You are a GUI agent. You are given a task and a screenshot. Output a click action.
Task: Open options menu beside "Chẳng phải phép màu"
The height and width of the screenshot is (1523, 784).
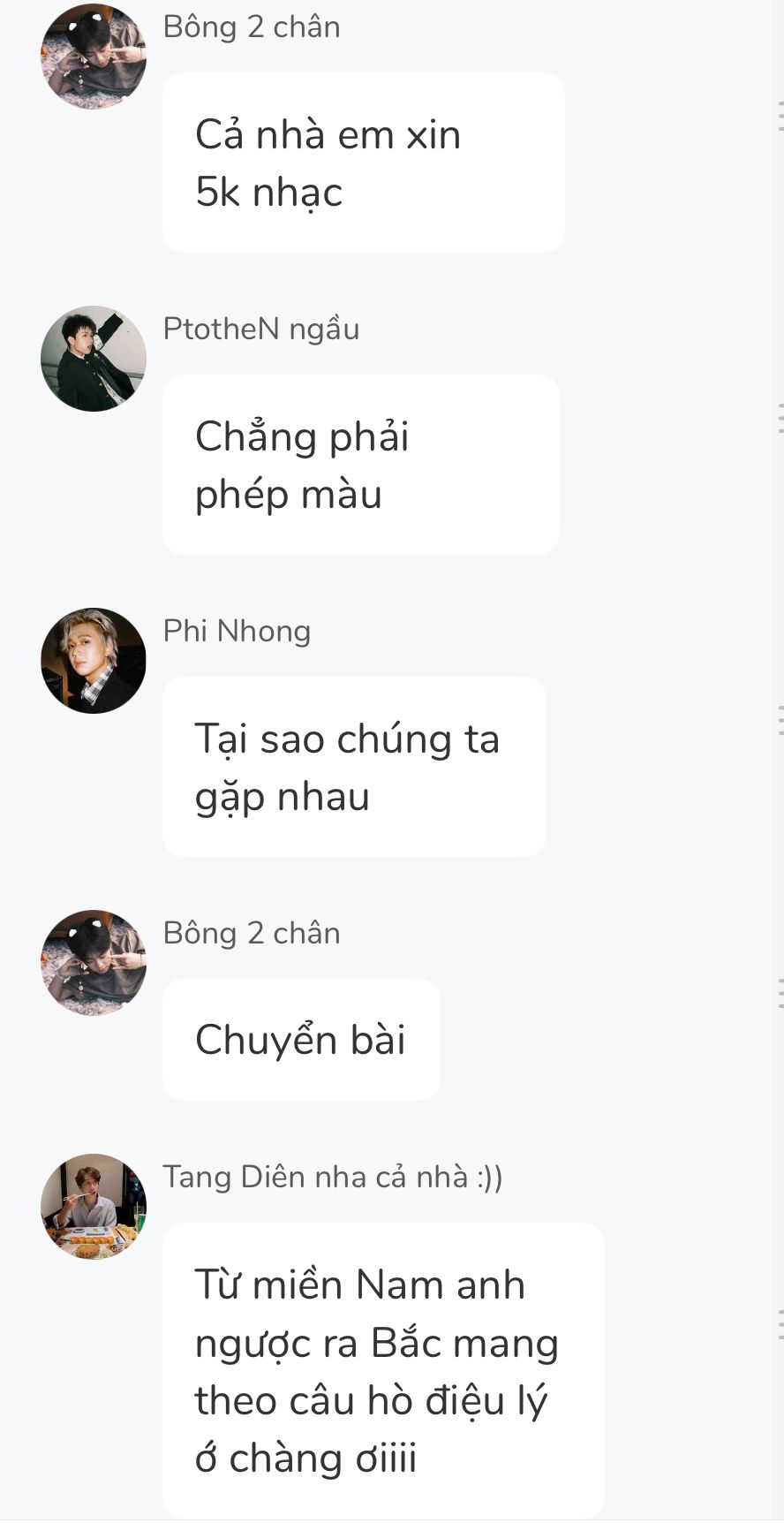pos(780,418)
